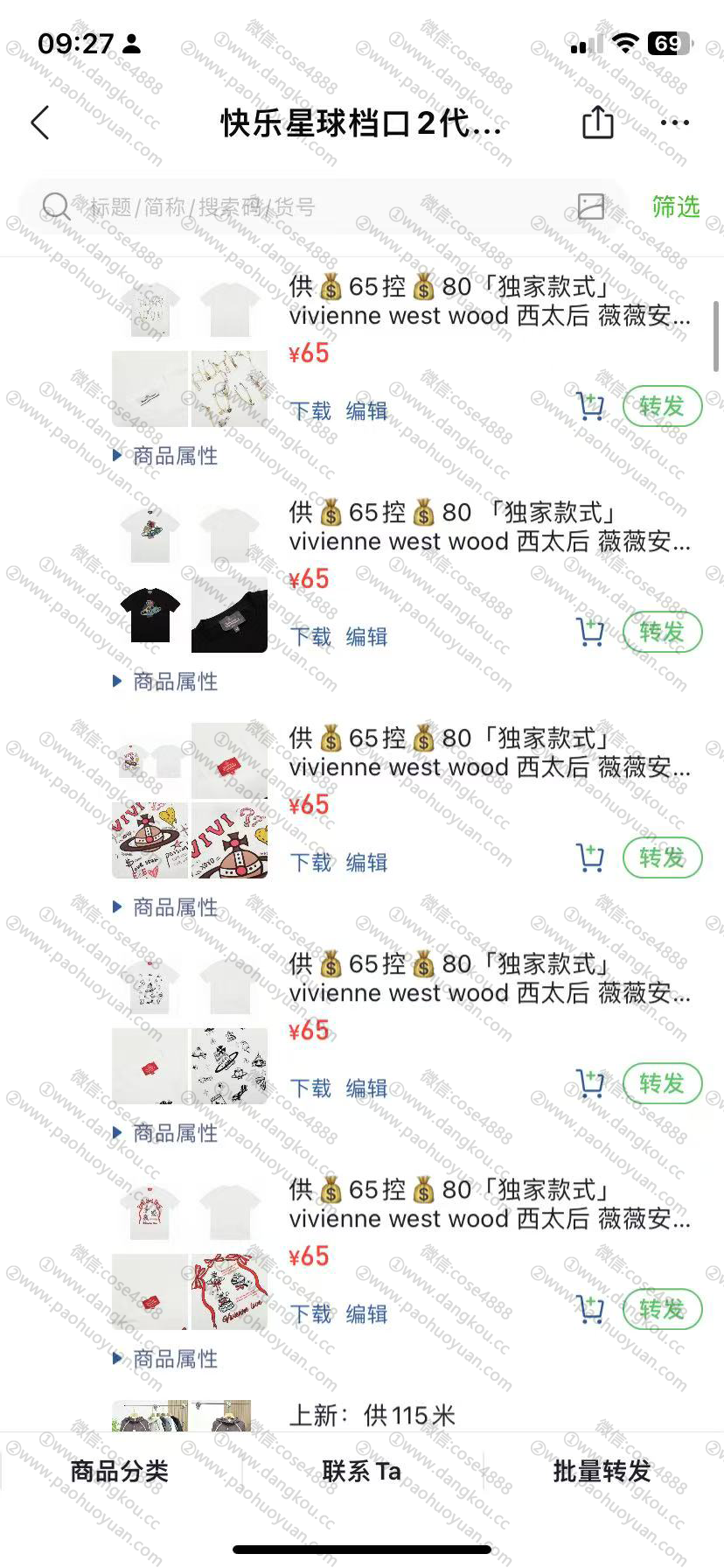The height and width of the screenshot is (1568, 724).
Task: Forward the third product with 转发
Action: pos(662,858)
